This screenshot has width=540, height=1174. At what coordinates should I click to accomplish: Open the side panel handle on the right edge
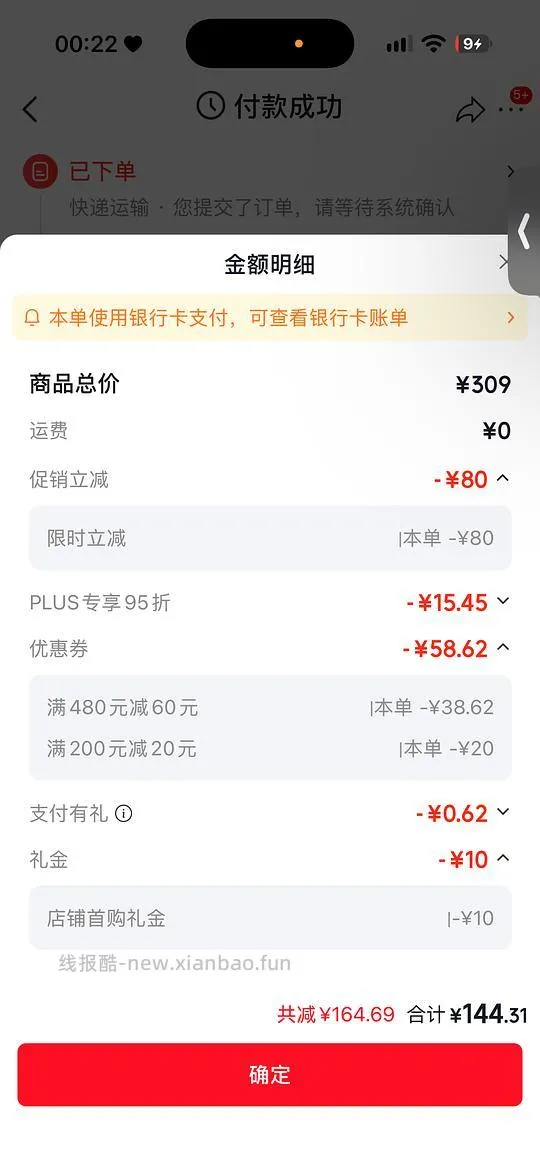tap(524, 231)
